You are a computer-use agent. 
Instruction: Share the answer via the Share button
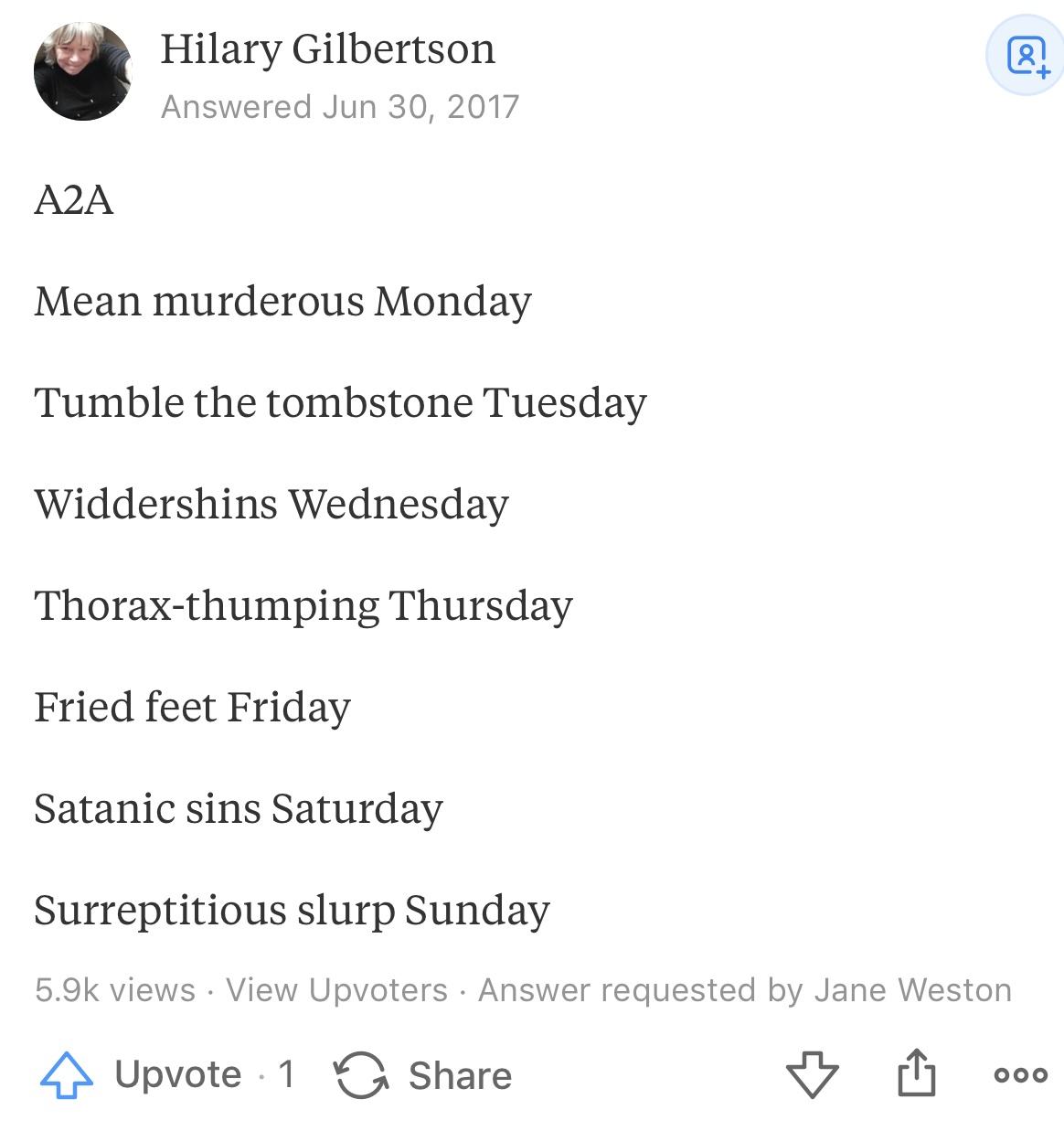[x=423, y=1075]
